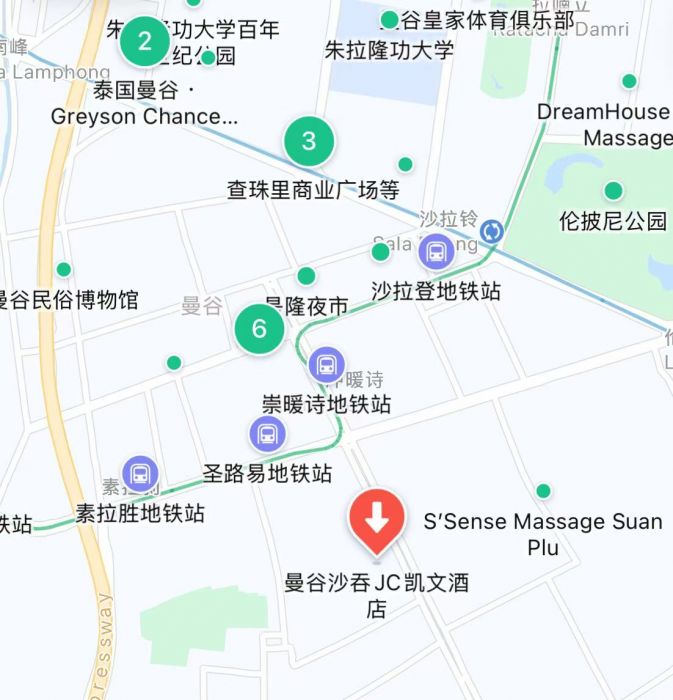673x700 pixels.
Task: Open the 是隆夜市 place marker
Action: point(306,276)
